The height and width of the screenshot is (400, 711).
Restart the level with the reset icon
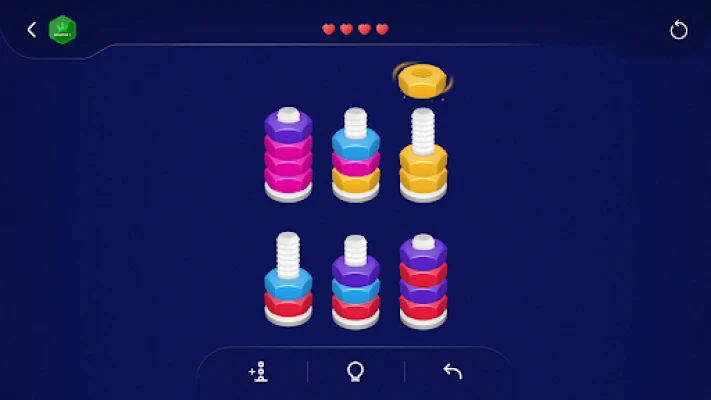pos(679,30)
